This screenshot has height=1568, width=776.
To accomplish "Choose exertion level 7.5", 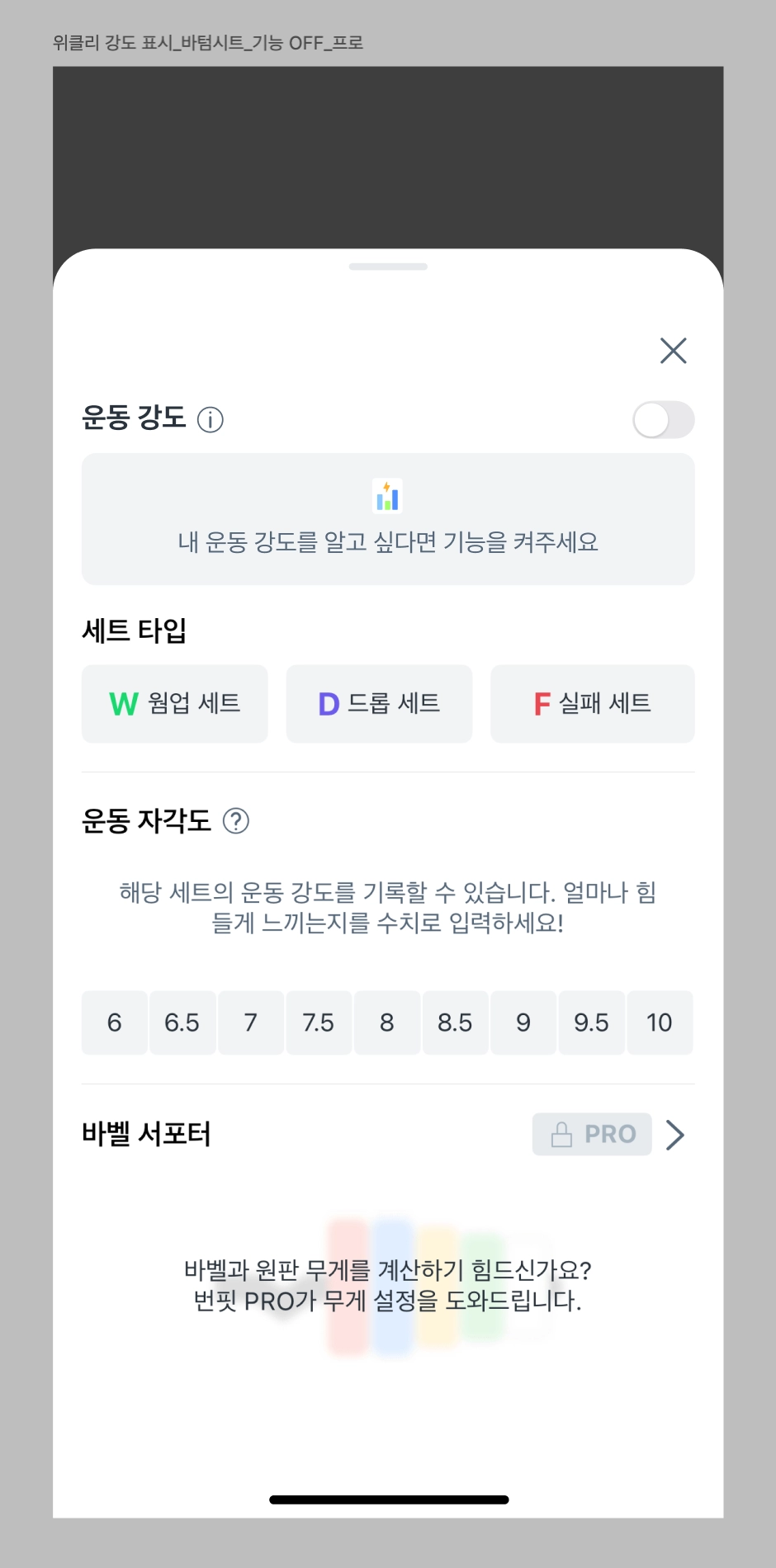I will coord(319,1023).
